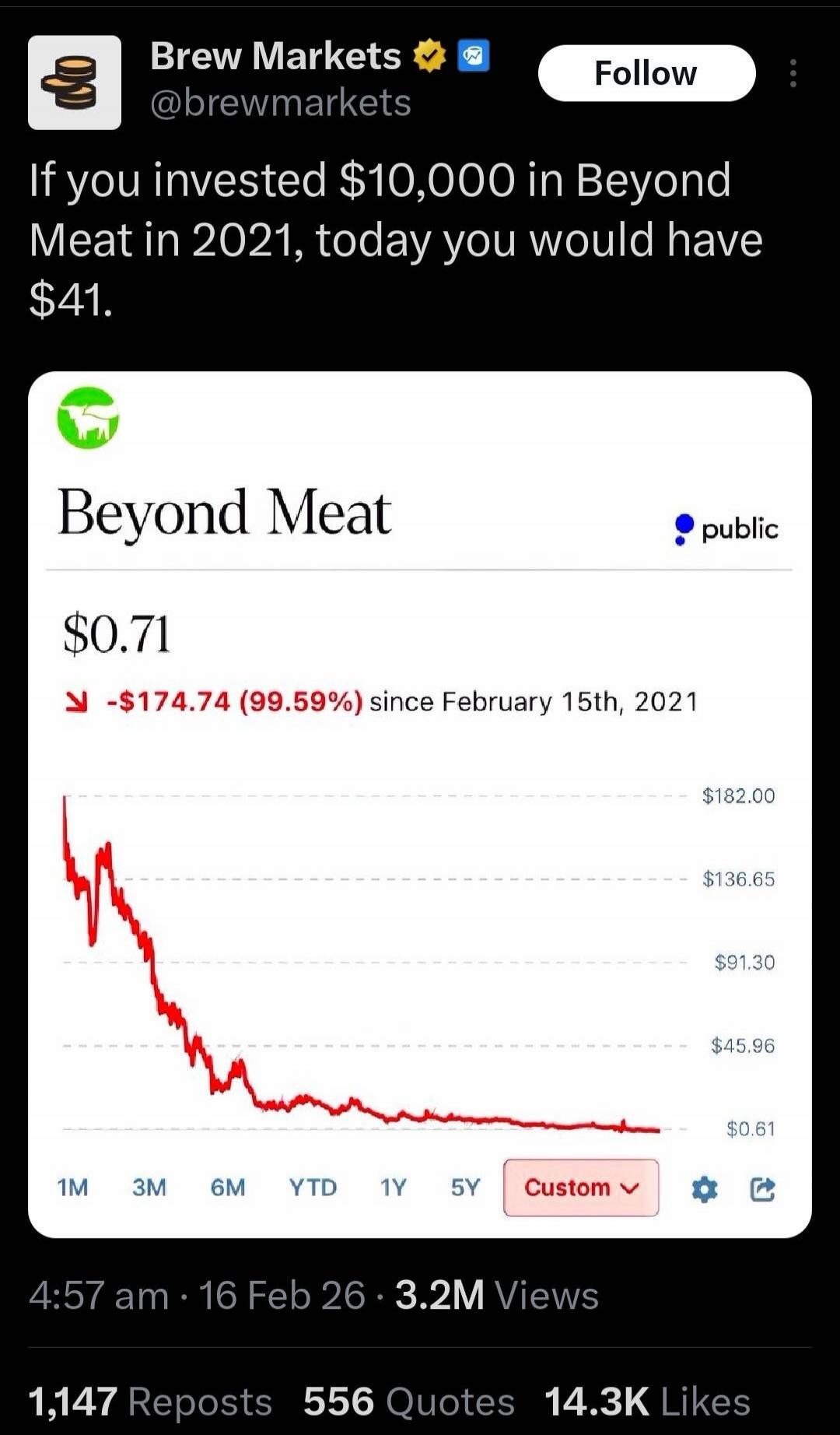Switch to the 1M timeframe tab
Image resolution: width=840 pixels, height=1435 pixels.
point(72,1188)
